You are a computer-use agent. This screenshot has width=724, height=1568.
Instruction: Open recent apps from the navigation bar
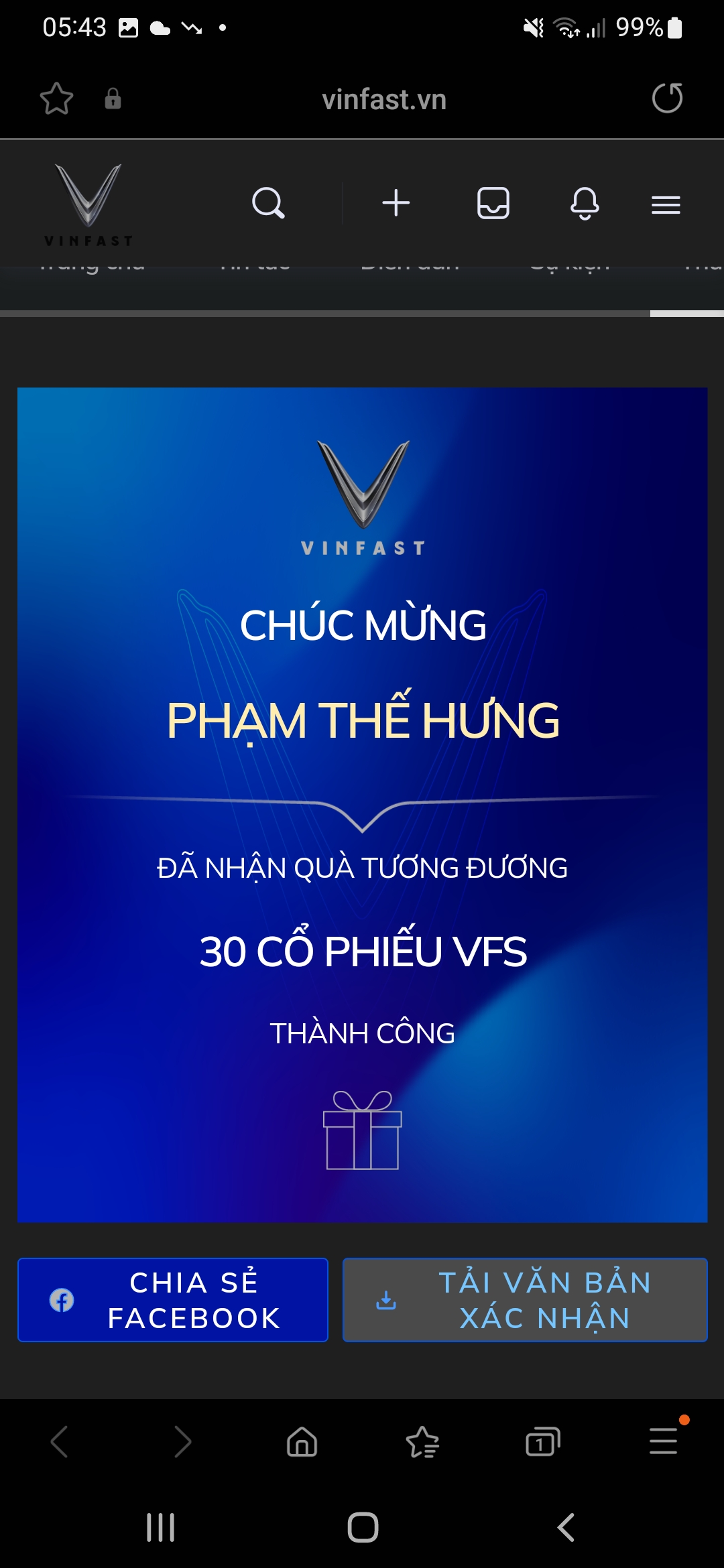tap(161, 1528)
